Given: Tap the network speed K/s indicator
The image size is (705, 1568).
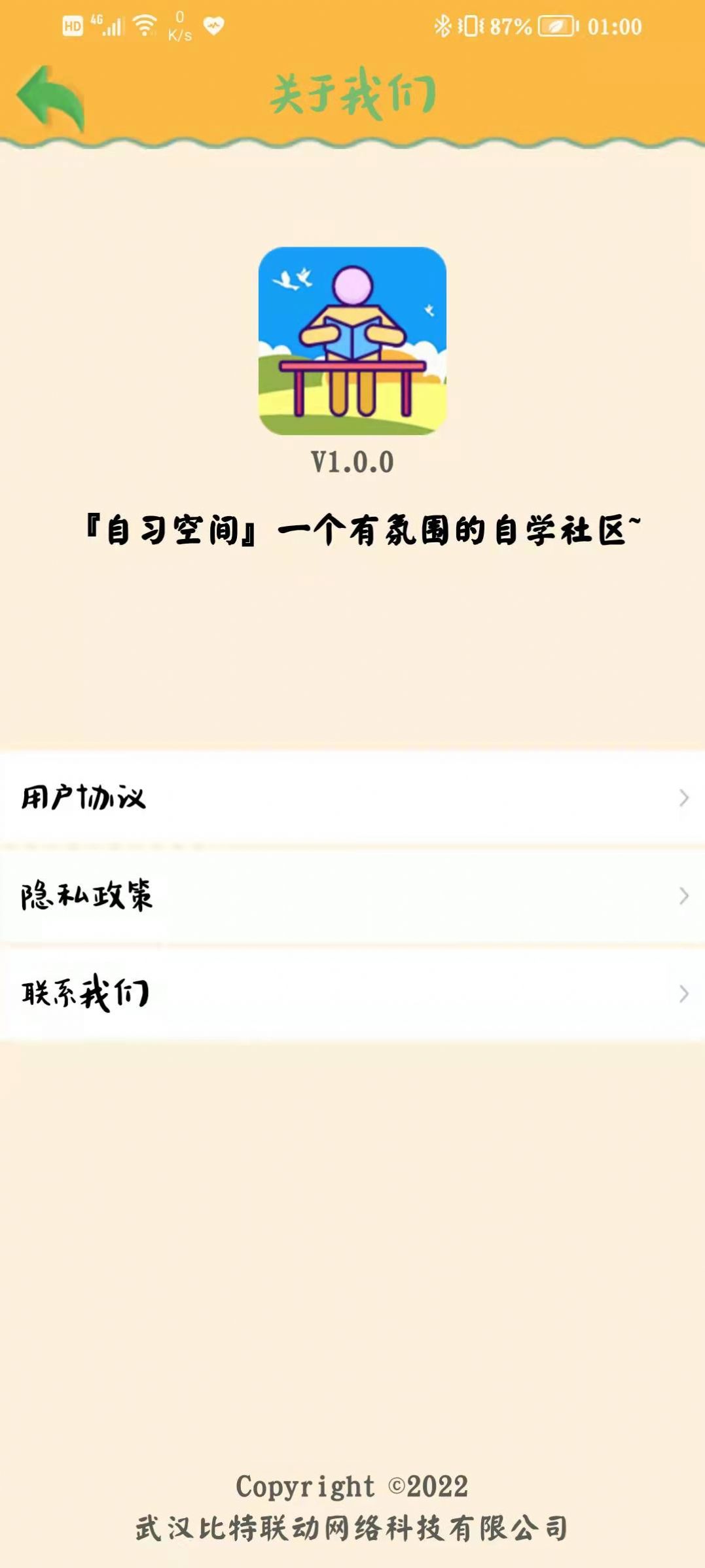Looking at the screenshot, I should pos(178,25).
